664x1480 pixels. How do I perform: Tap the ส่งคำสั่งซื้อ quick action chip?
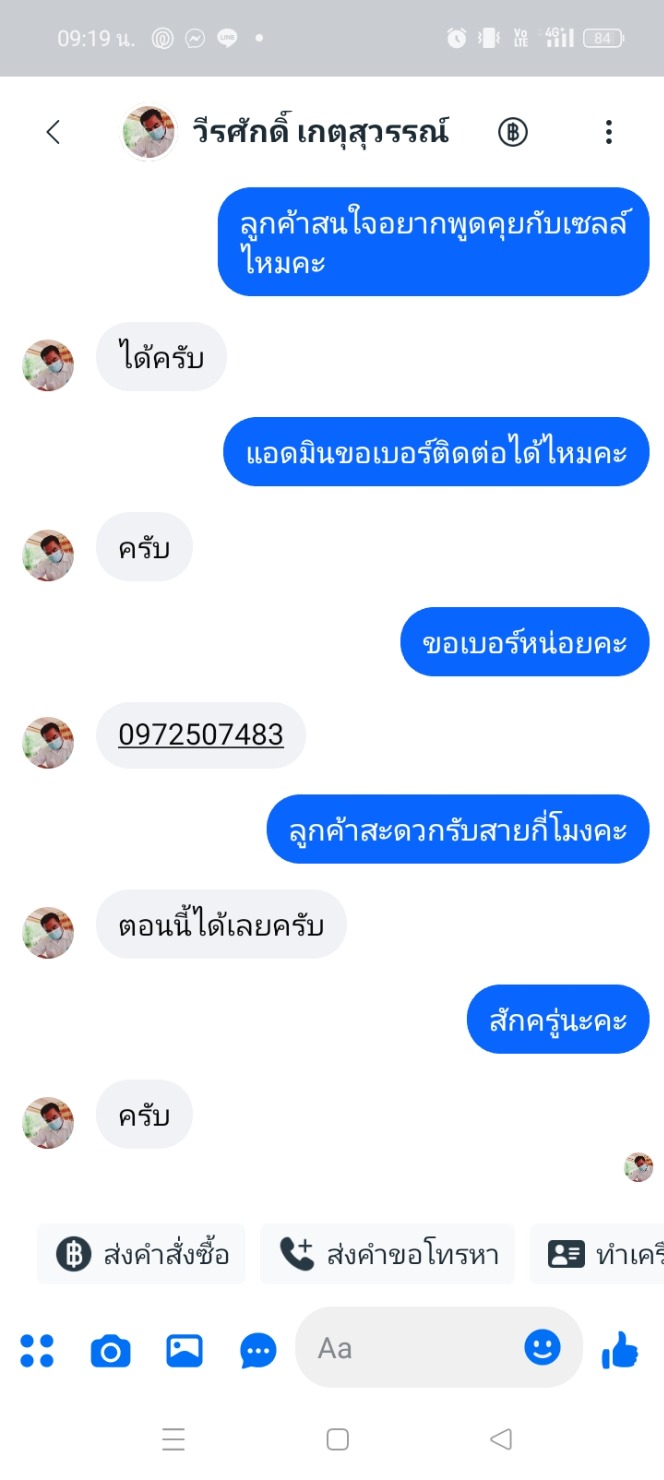click(x=141, y=1254)
